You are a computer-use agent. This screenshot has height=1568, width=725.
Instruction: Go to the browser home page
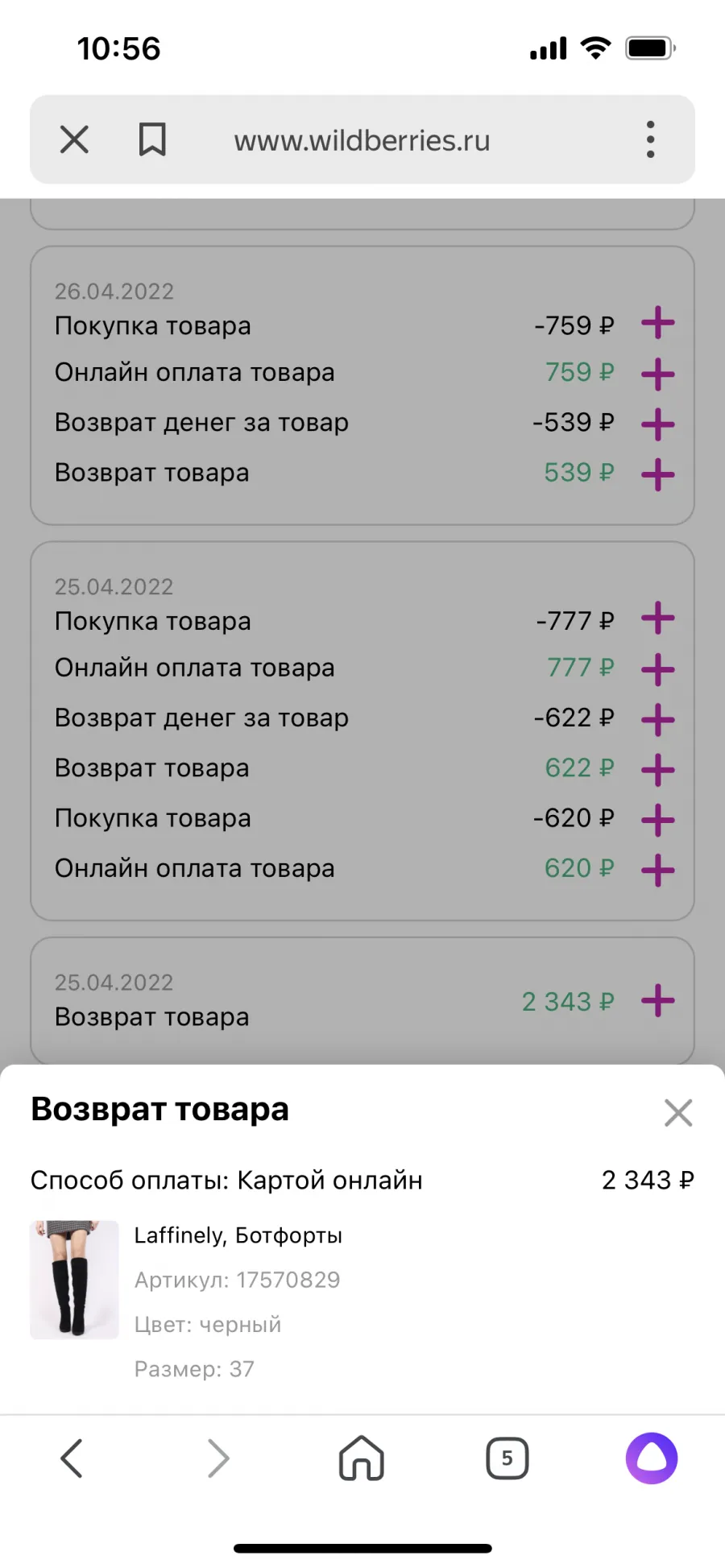(362, 1458)
